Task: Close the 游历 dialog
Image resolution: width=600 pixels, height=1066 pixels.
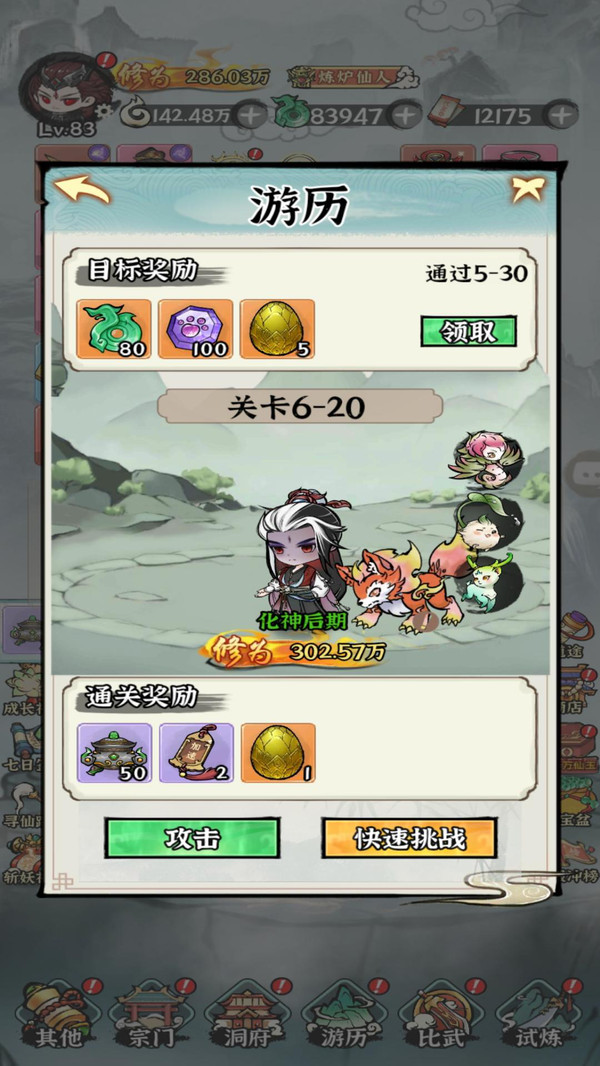Action: pyautogui.click(x=528, y=189)
